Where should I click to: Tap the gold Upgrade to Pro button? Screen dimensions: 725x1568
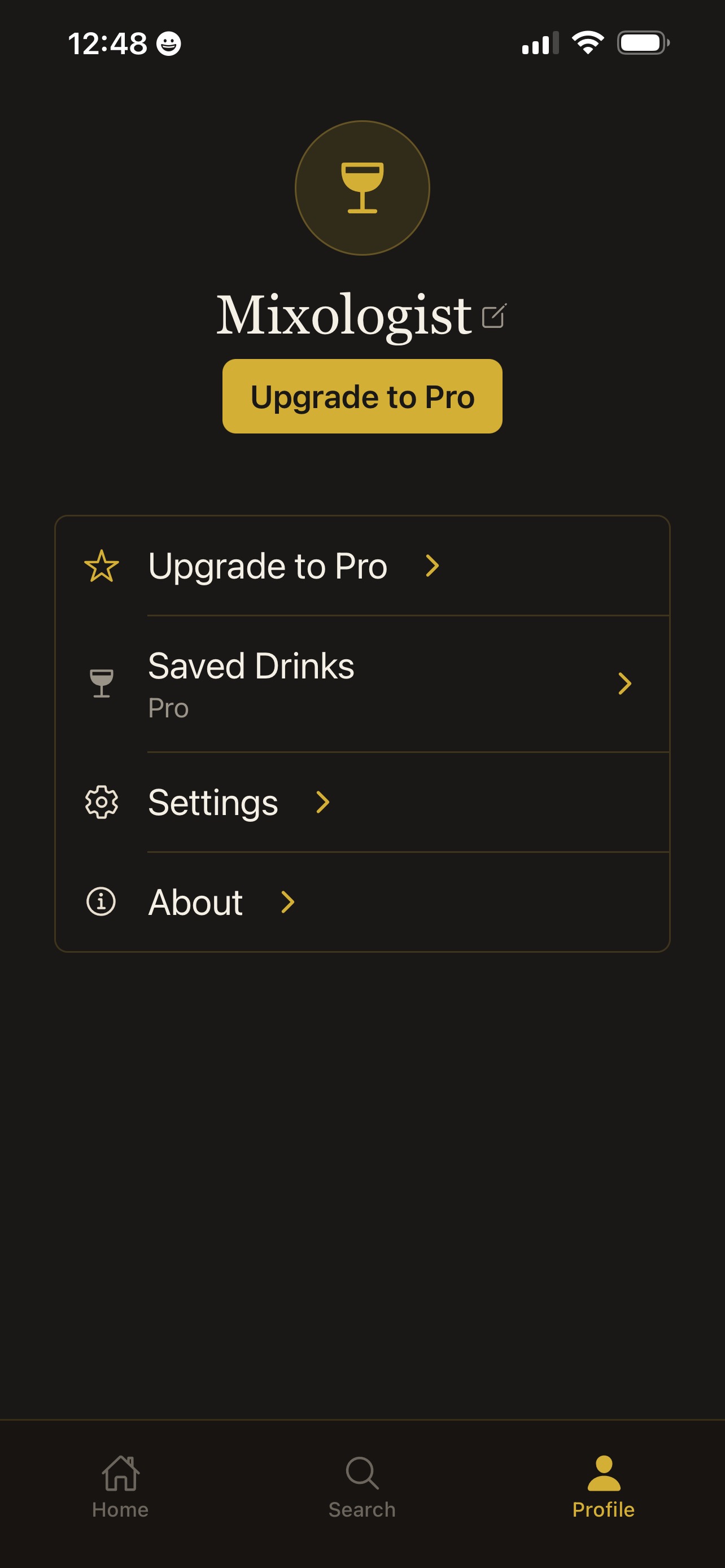(362, 396)
